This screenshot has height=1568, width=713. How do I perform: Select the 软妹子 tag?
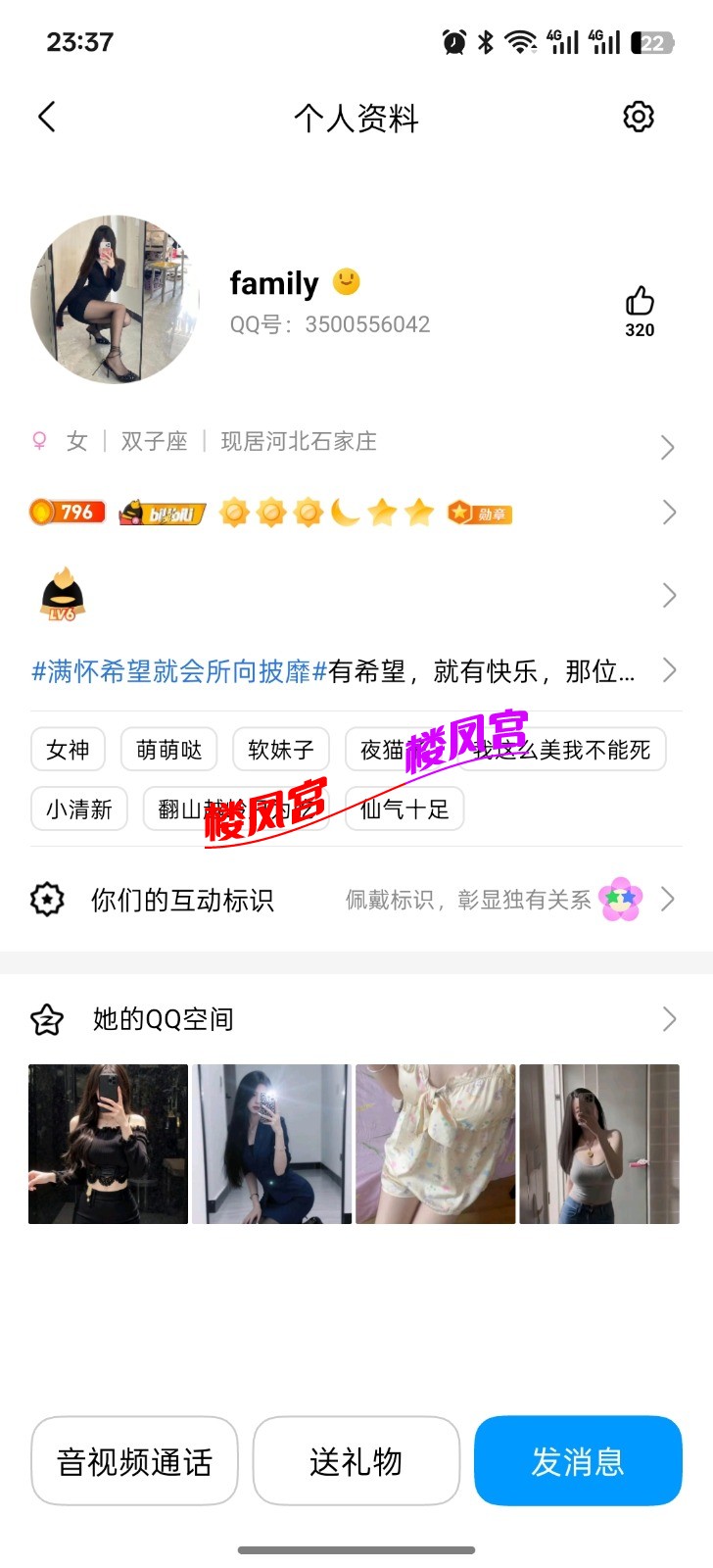[x=281, y=750]
